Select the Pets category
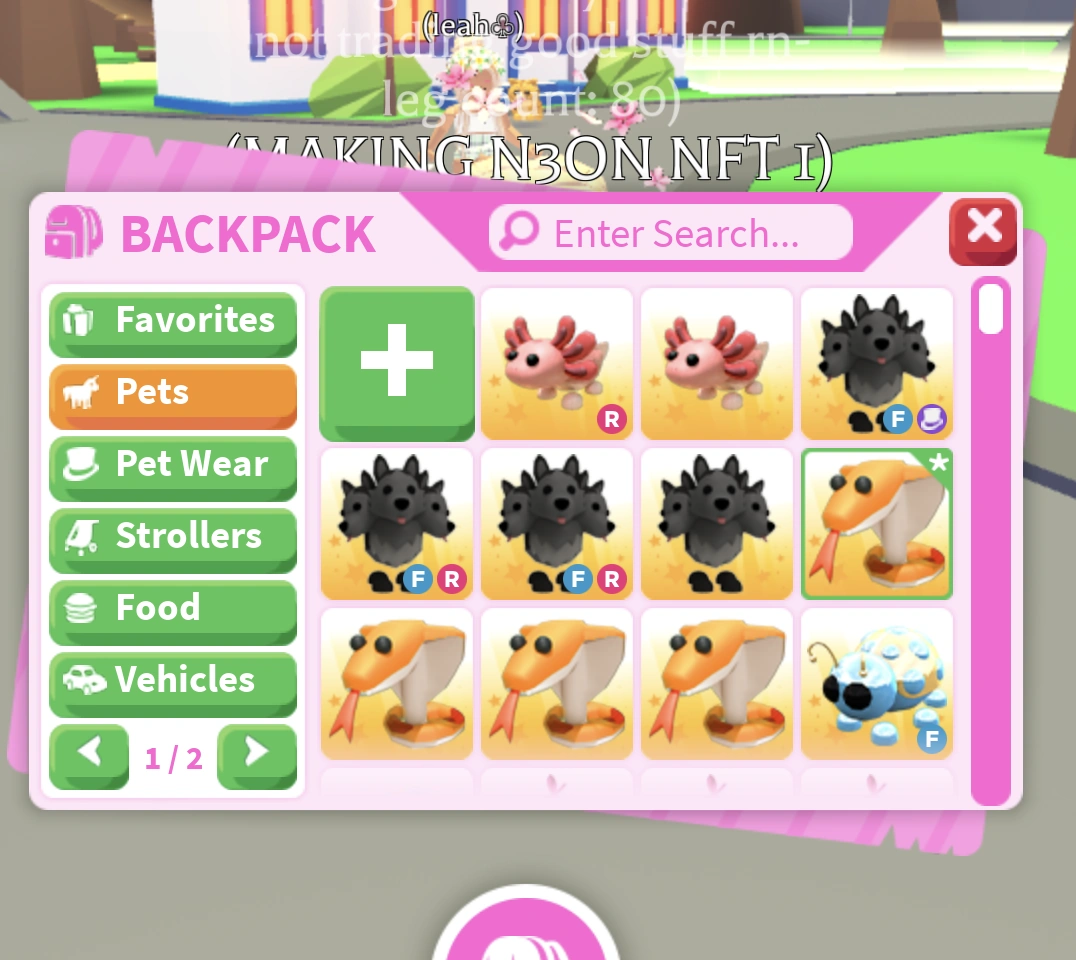Image resolution: width=1076 pixels, height=960 pixels. (173, 394)
